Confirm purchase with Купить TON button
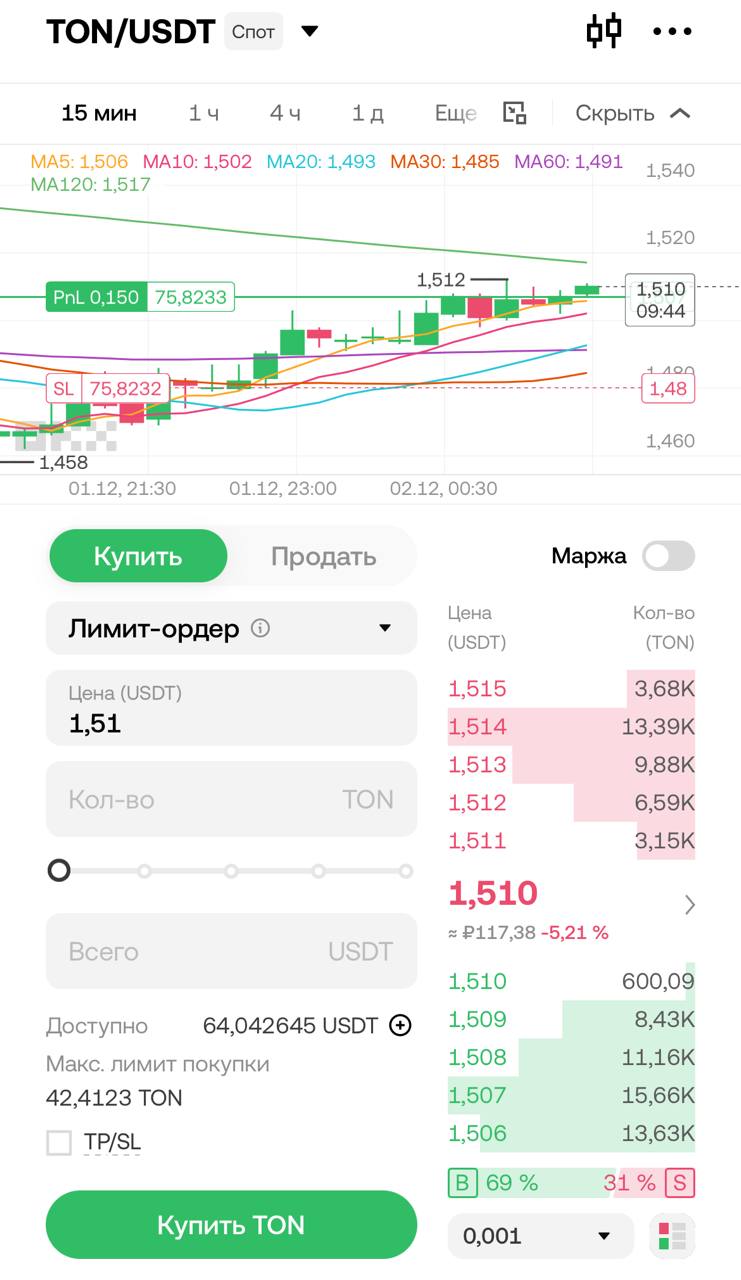Screen dimensions: 741x1280 click(231, 1225)
